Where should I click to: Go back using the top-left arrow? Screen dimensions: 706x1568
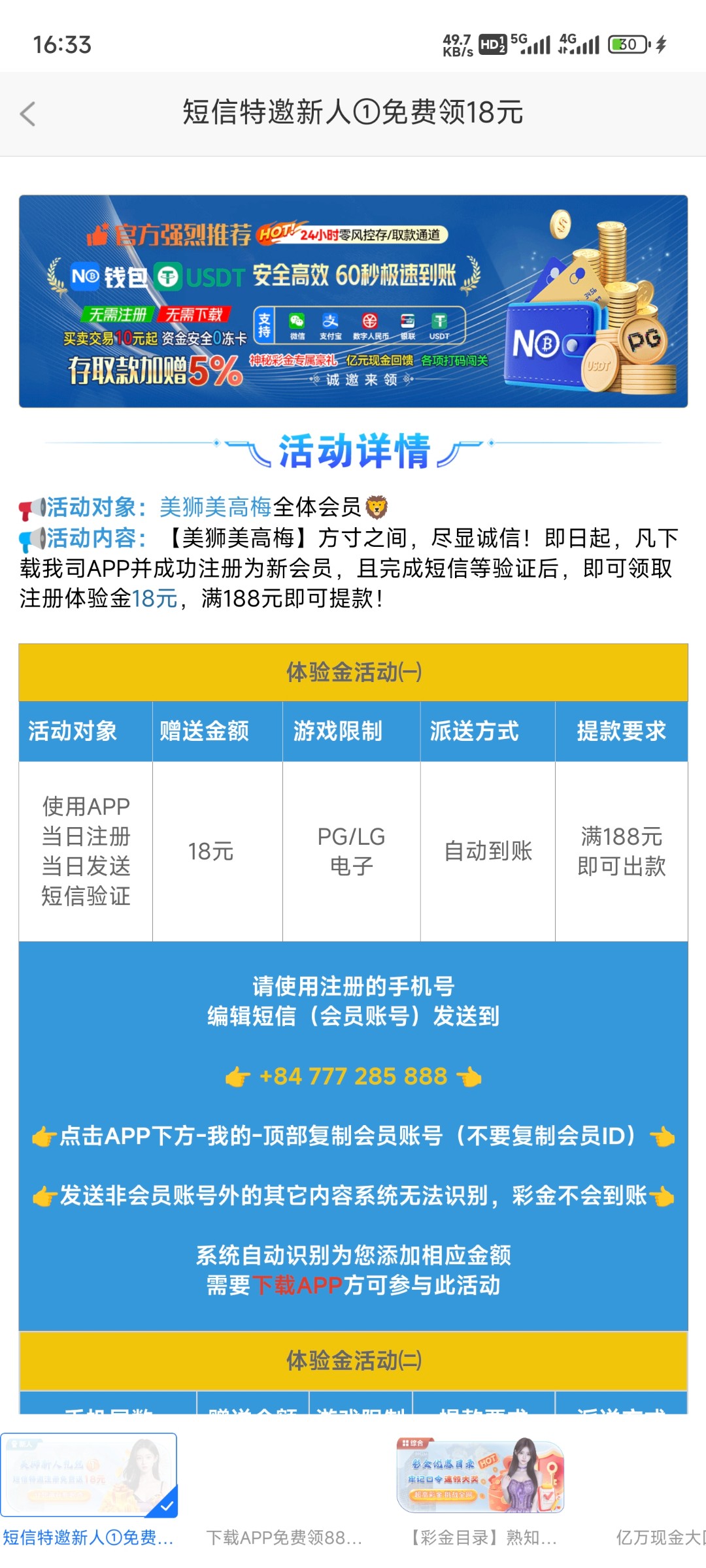tap(27, 114)
